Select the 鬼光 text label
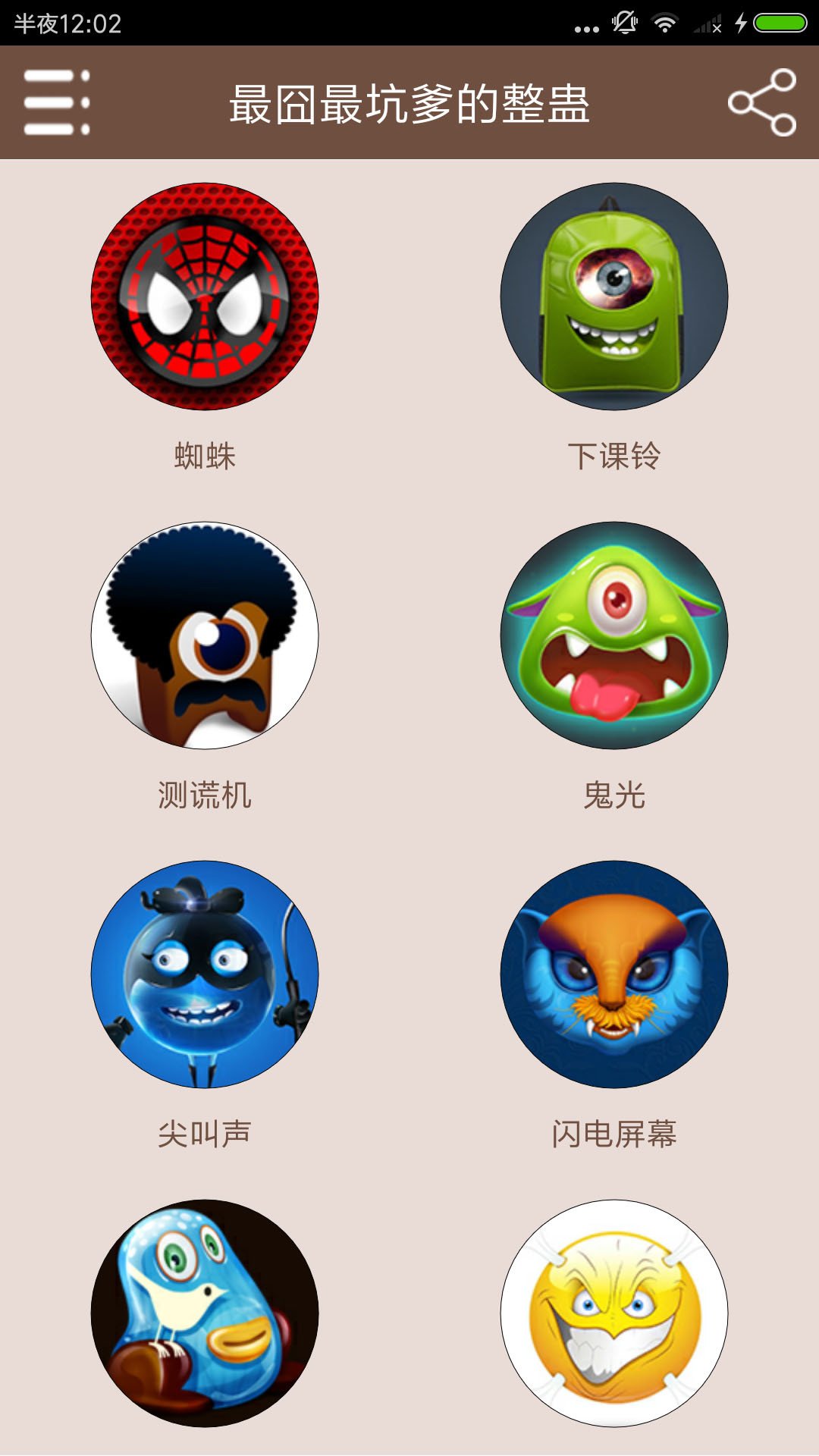The image size is (819, 1456). tap(614, 793)
